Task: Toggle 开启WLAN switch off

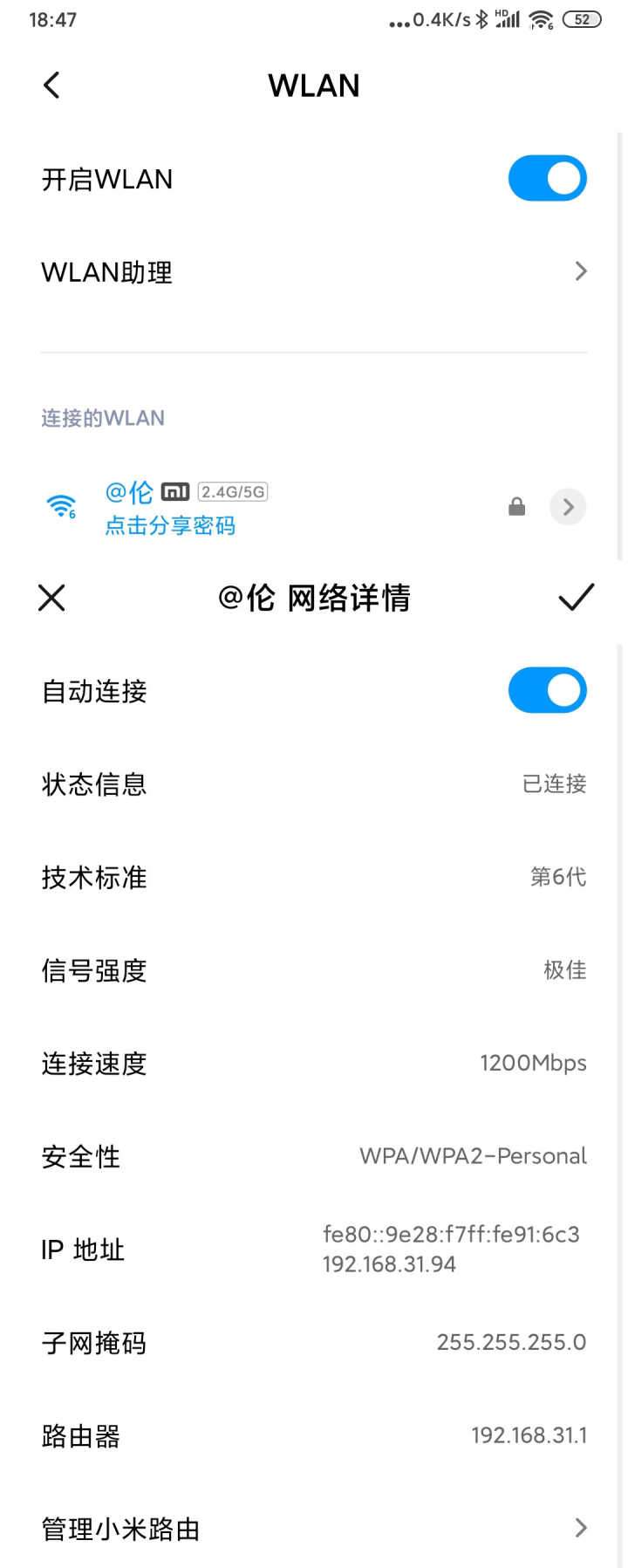Action: pos(547,177)
